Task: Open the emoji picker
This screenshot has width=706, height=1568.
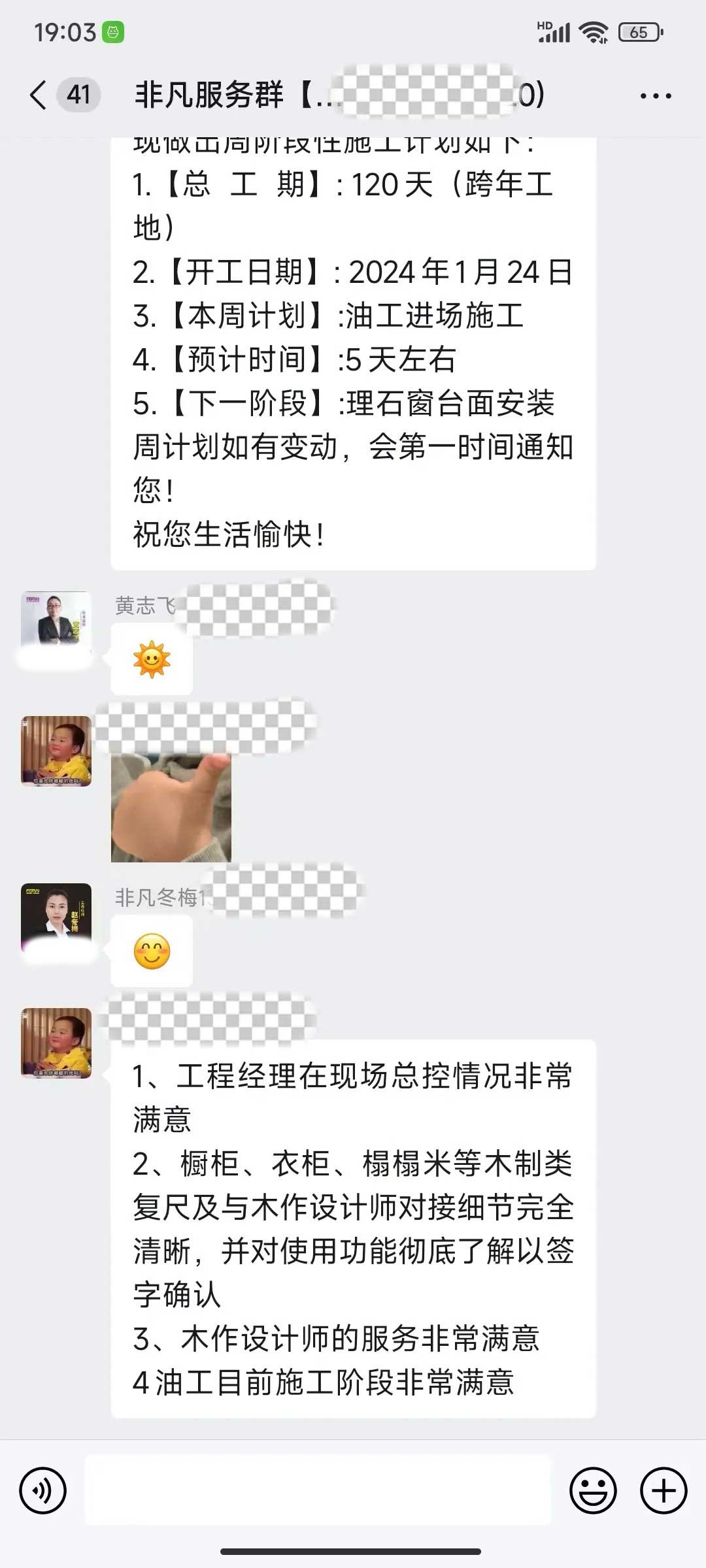Action: pyautogui.click(x=593, y=1491)
